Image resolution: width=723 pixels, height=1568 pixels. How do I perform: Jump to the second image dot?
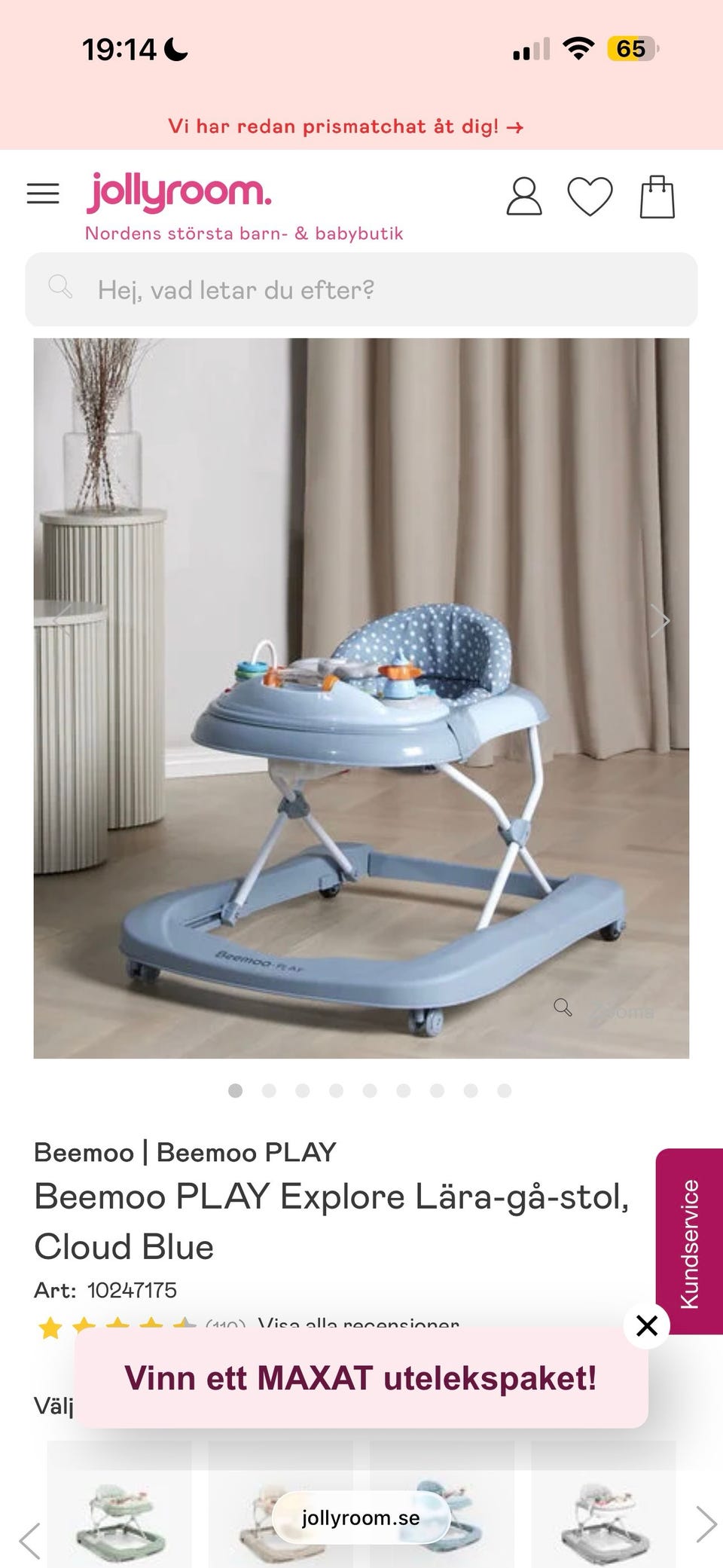[x=269, y=1090]
